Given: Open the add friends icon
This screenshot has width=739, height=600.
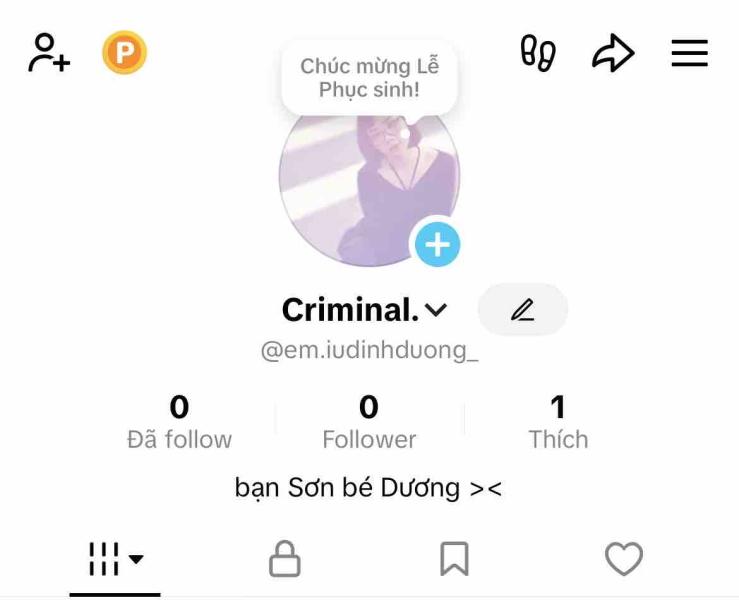Looking at the screenshot, I should (x=48, y=53).
